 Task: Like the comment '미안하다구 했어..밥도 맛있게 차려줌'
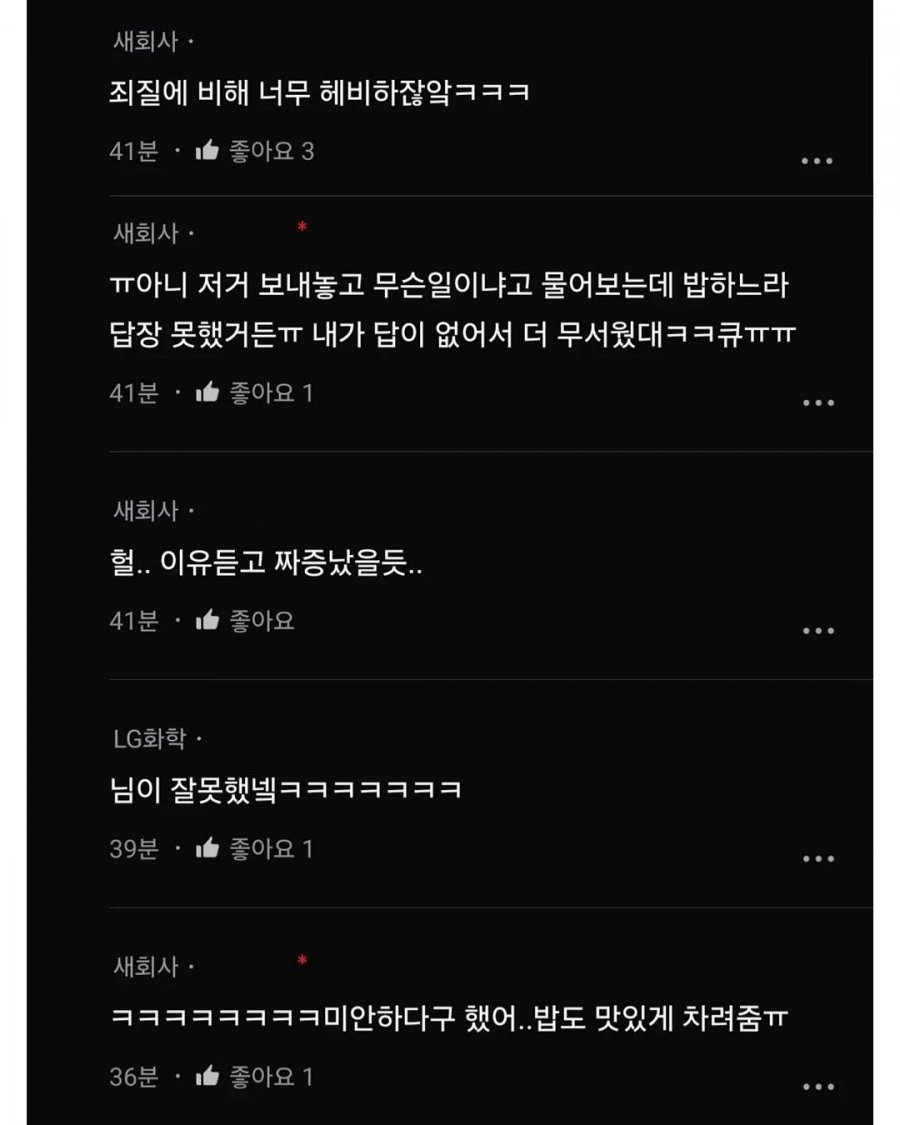[208, 1077]
